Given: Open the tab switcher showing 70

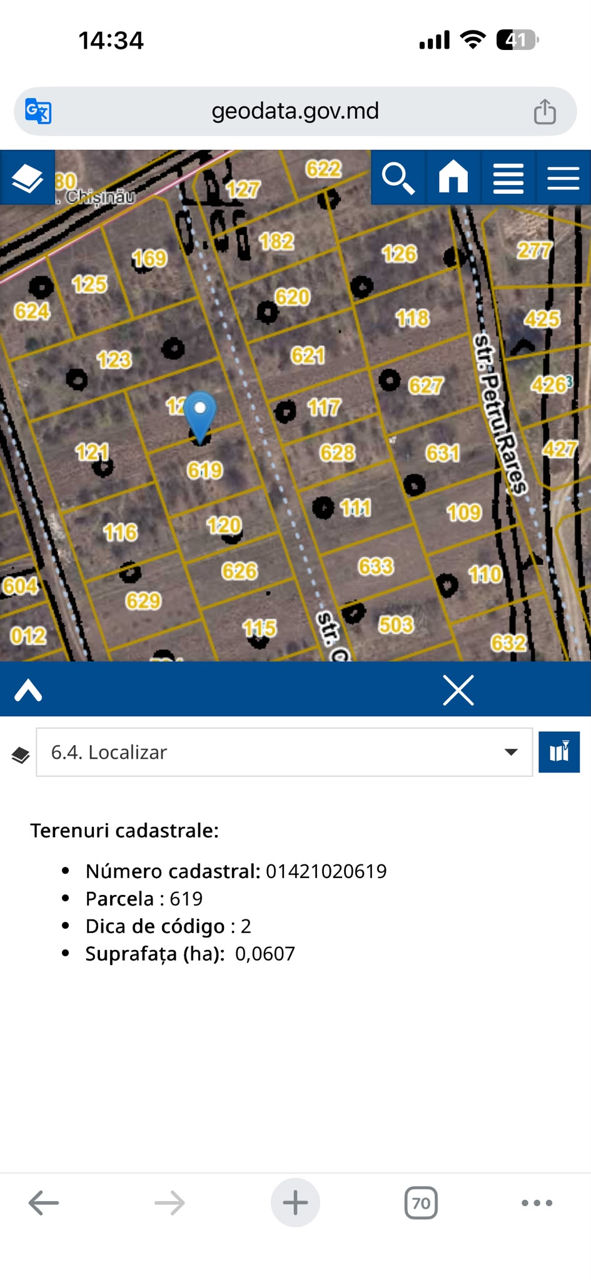Looking at the screenshot, I should click(421, 1203).
